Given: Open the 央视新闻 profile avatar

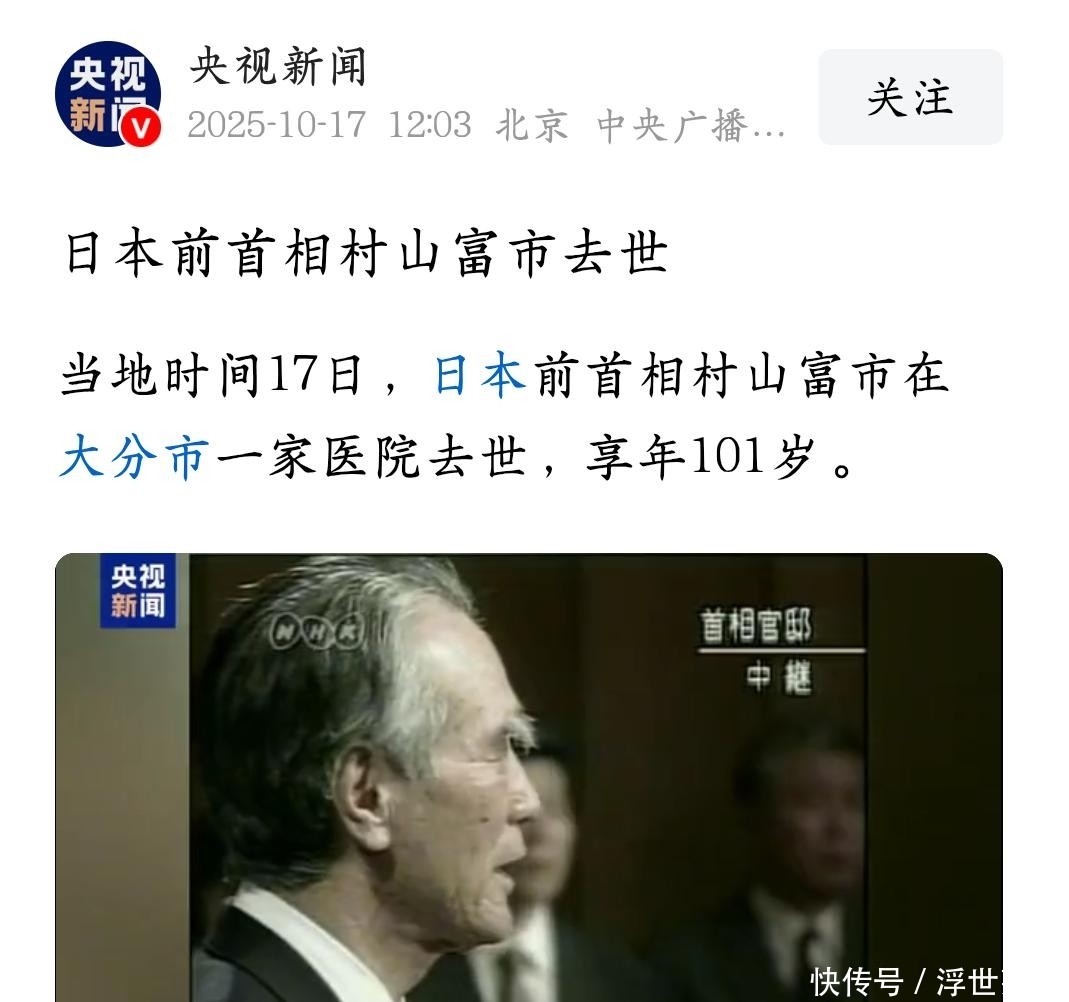Looking at the screenshot, I should (107, 94).
